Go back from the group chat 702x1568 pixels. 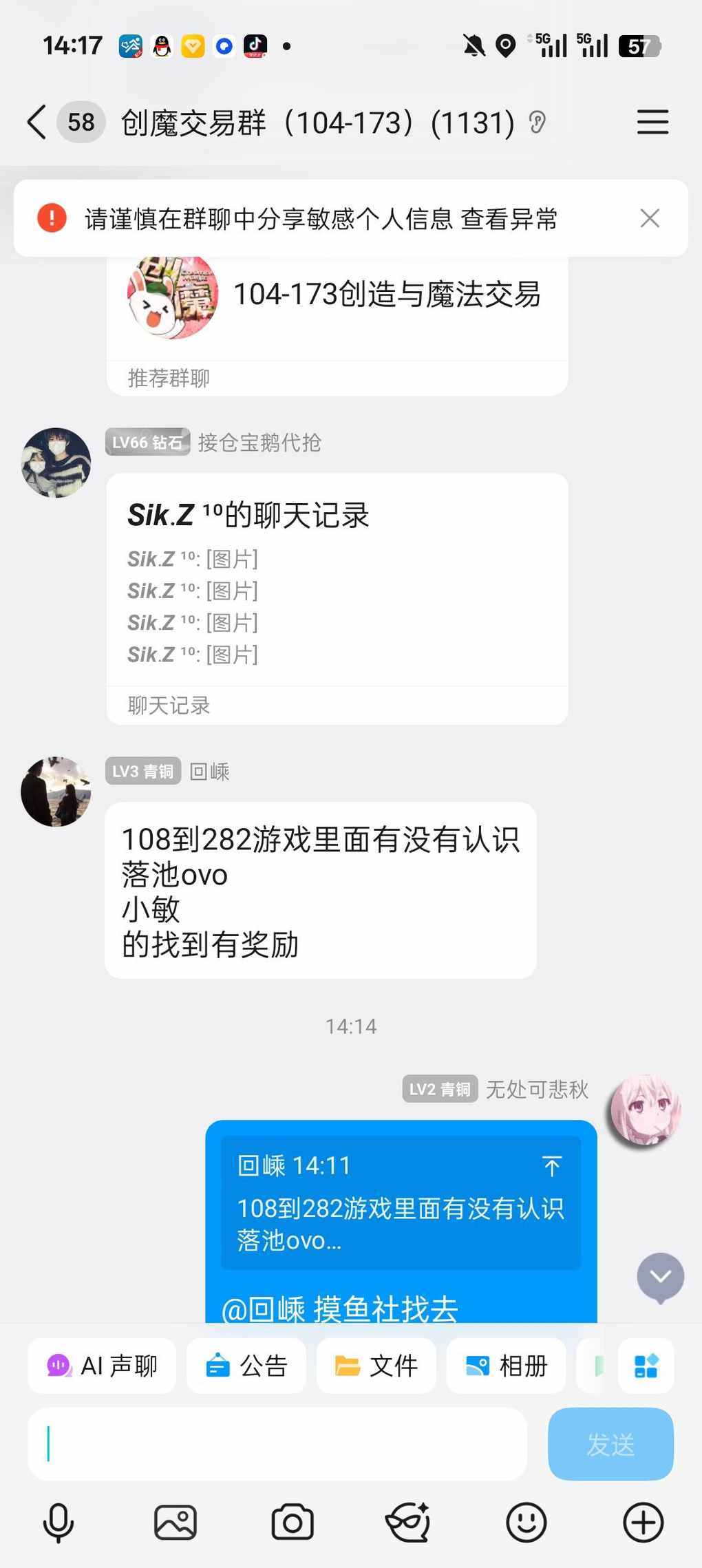click(x=37, y=123)
